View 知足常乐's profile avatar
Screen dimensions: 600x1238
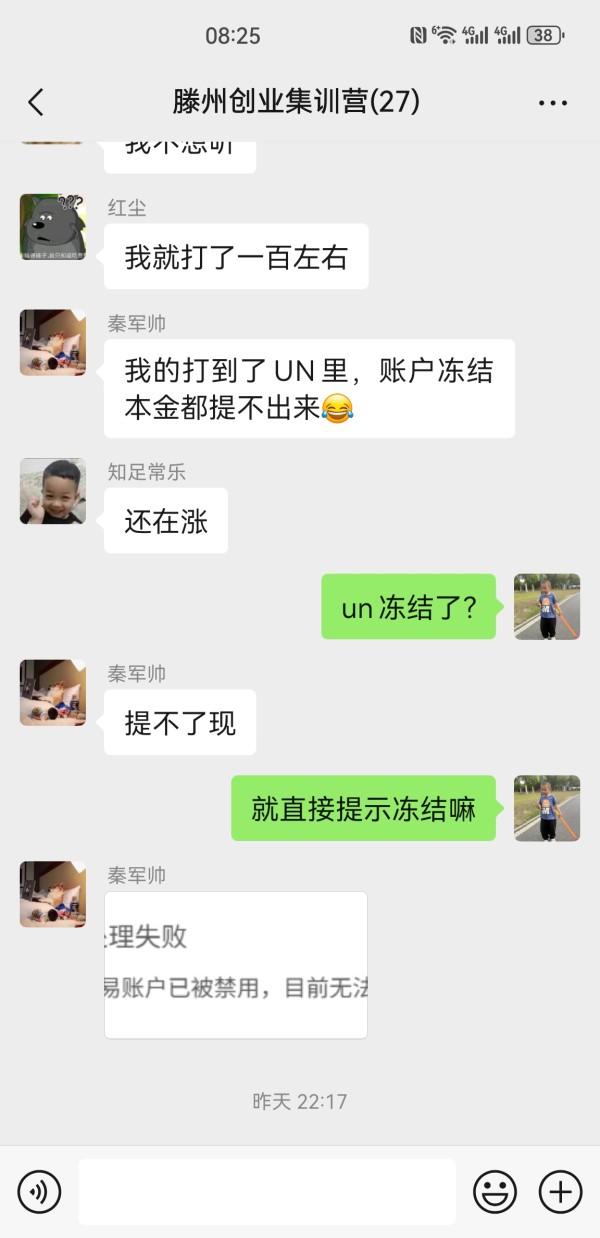[x=53, y=491]
